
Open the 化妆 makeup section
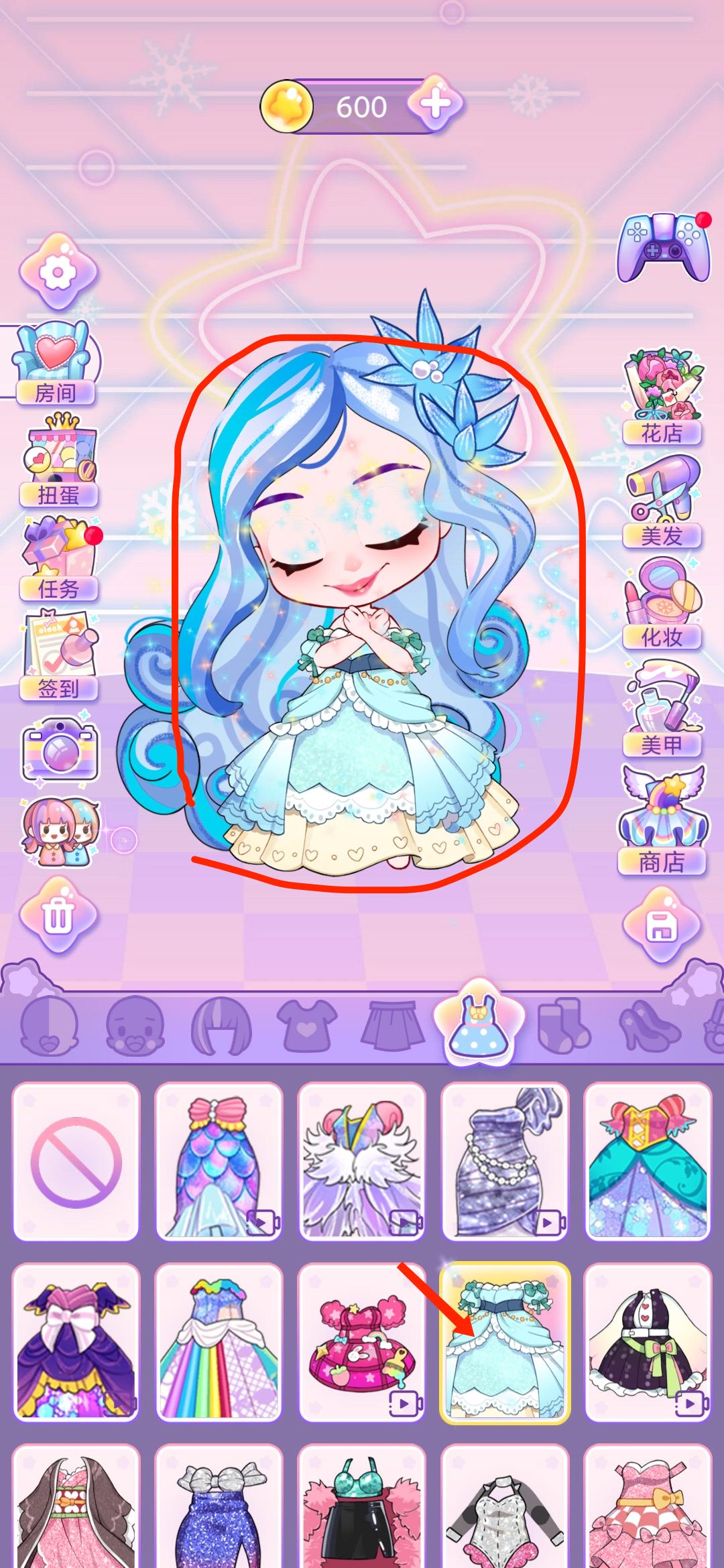[662, 604]
